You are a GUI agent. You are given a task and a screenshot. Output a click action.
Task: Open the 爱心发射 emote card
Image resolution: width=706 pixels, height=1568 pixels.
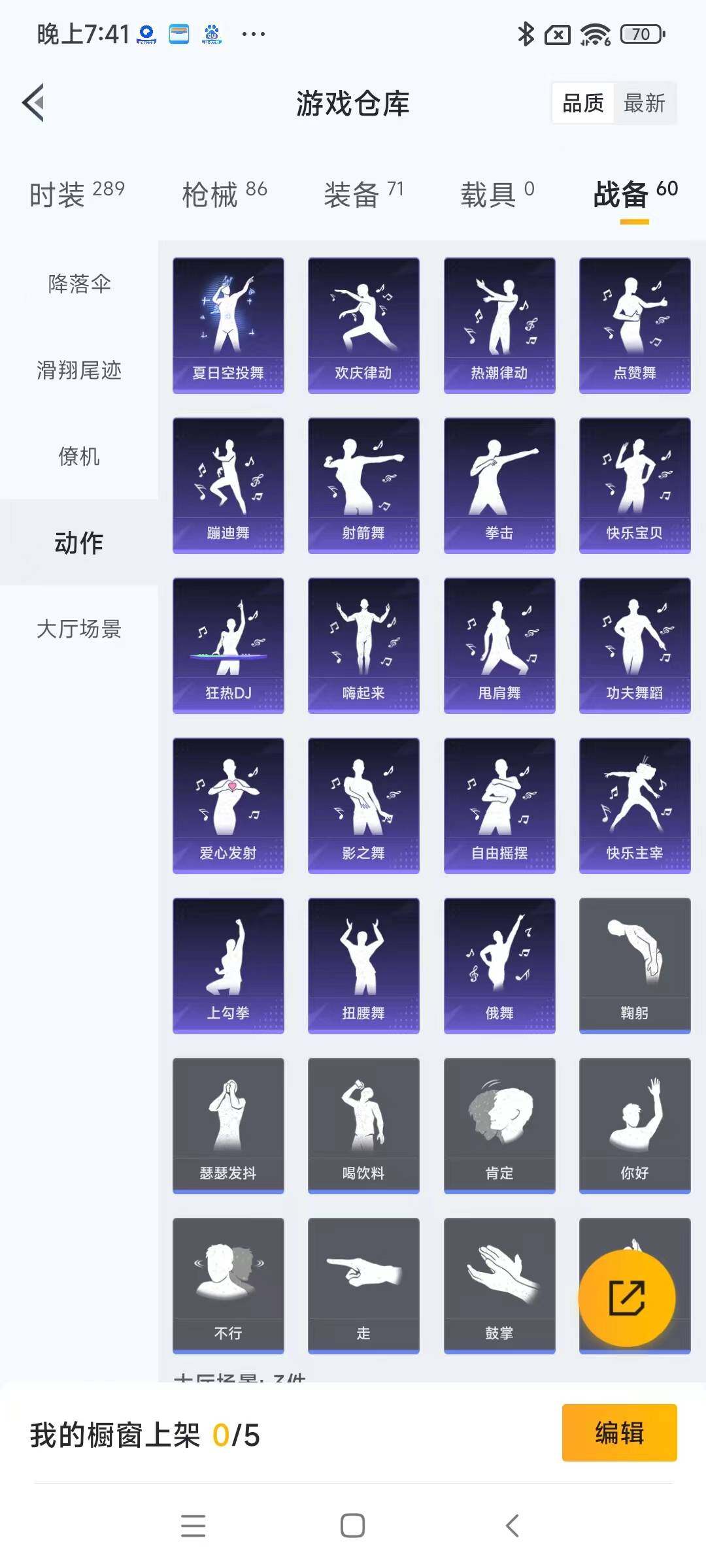[228, 806]
